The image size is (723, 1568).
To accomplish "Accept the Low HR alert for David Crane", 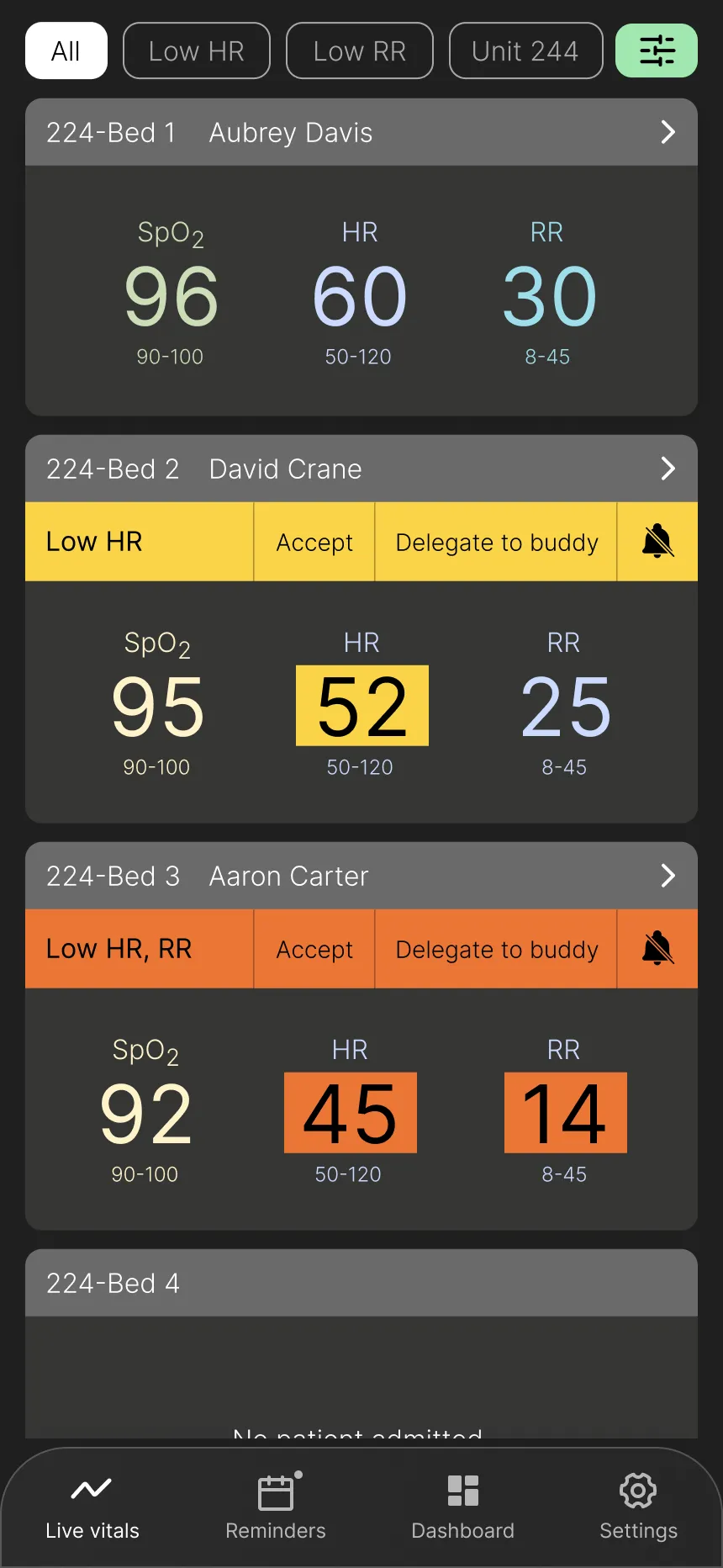I will pos(314,542).
